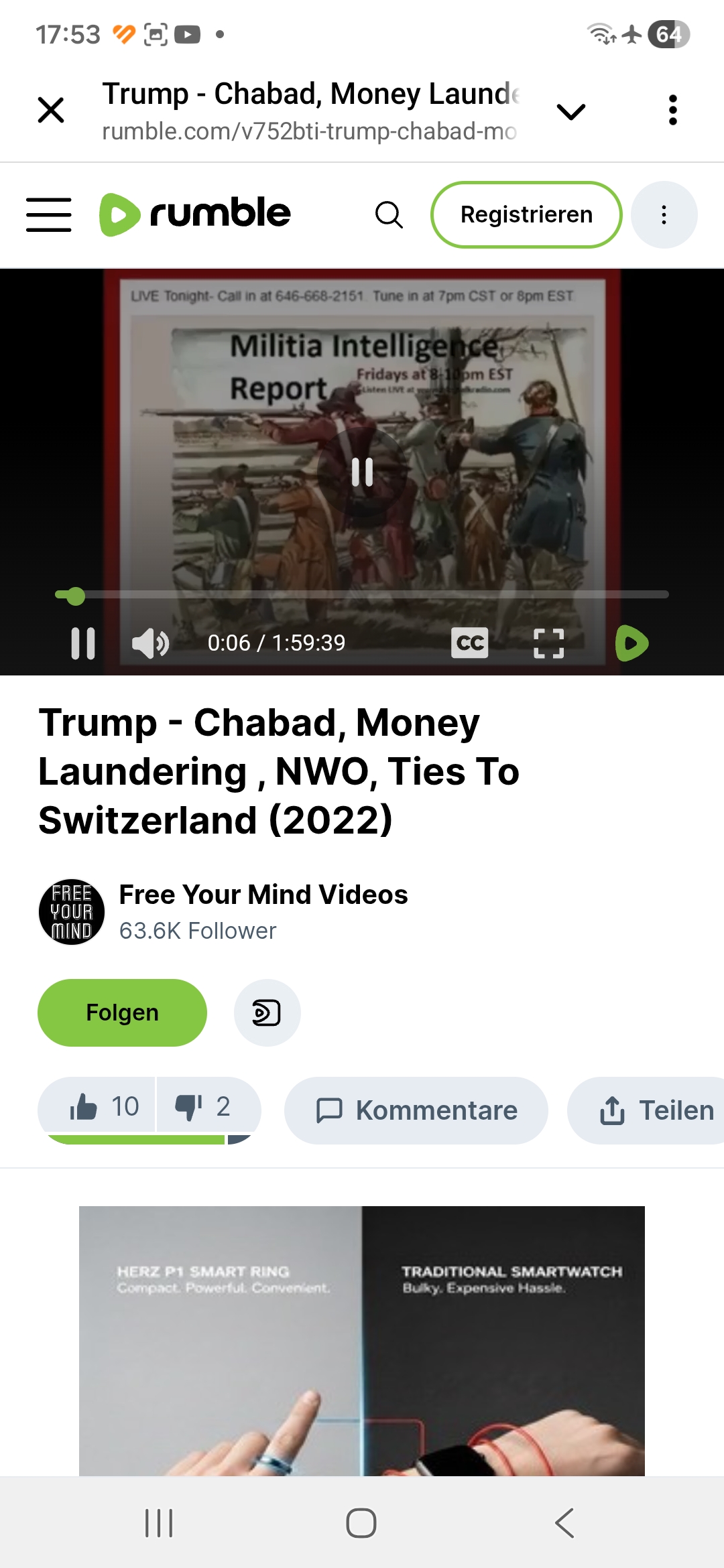This screenshot has height=1568, width=724.
Task: Pause the video from the control bar
Action: click(x=83, y=643)
